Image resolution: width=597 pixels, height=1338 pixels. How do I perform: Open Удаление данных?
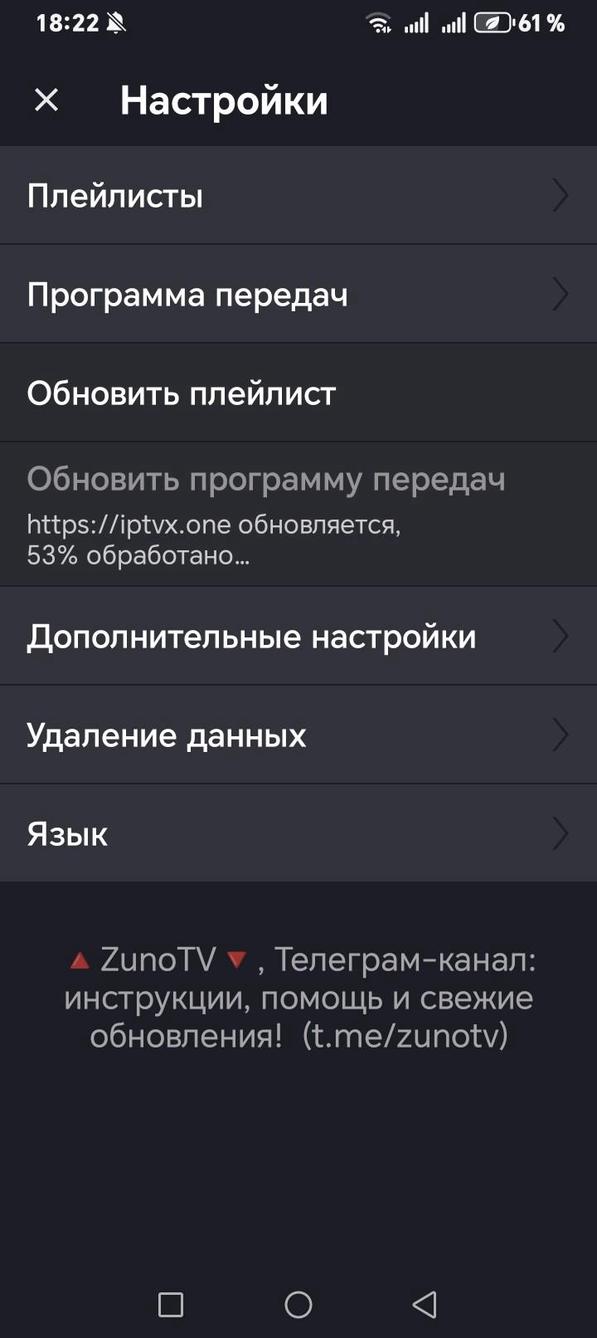[298, 735]
